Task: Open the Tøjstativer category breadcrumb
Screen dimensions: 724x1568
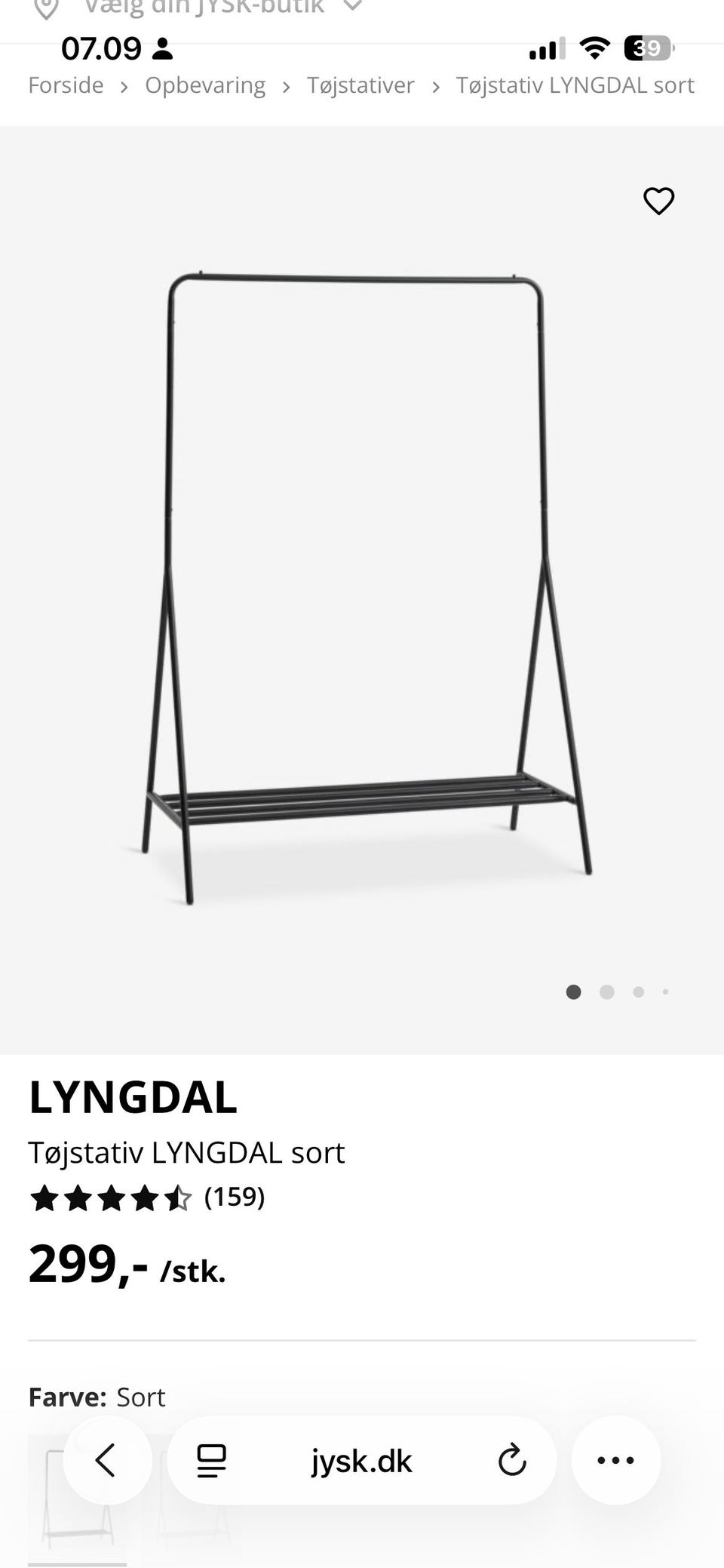Action: 360,85
